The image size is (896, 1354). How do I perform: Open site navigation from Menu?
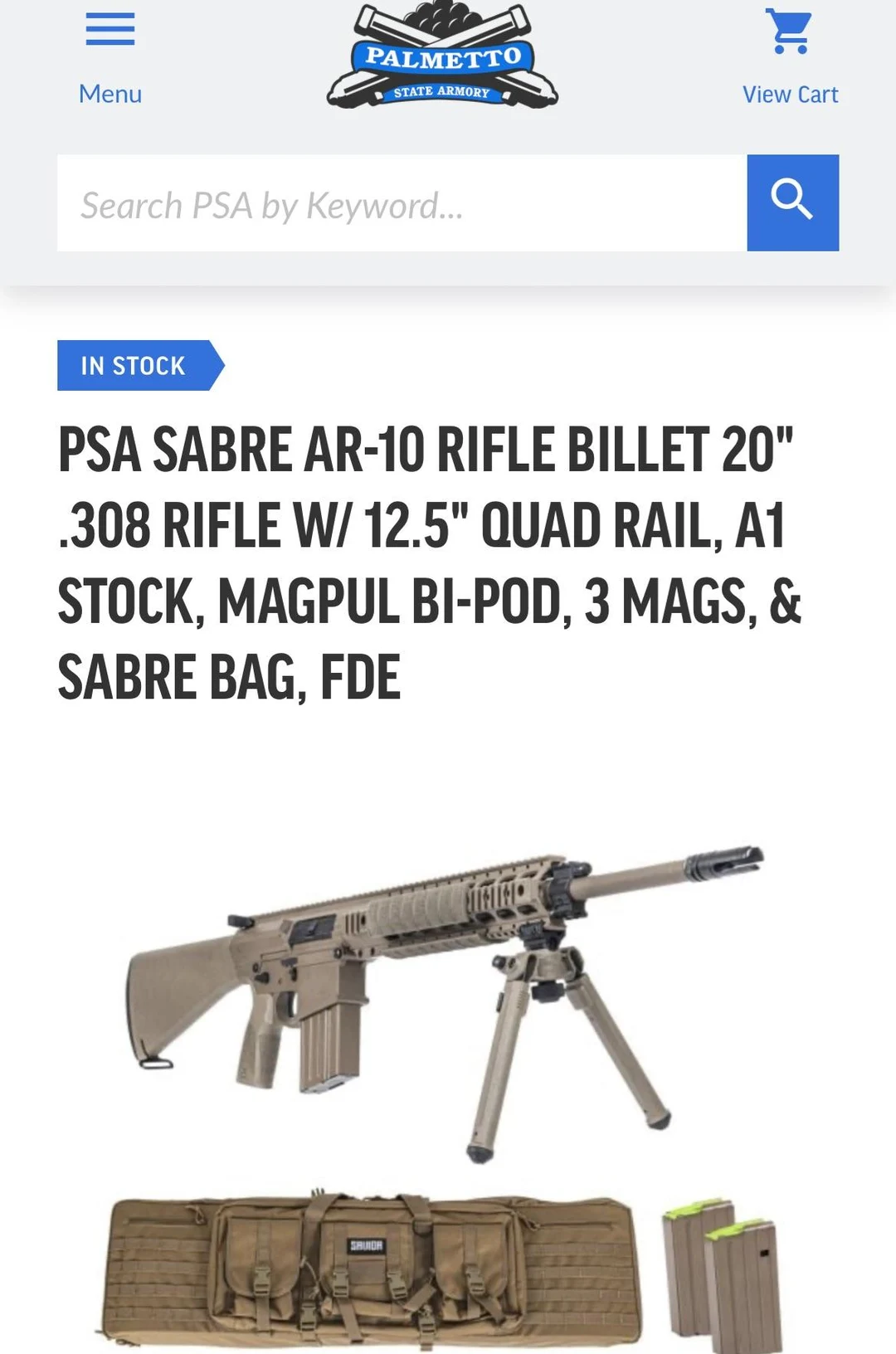tap(110, 93)
